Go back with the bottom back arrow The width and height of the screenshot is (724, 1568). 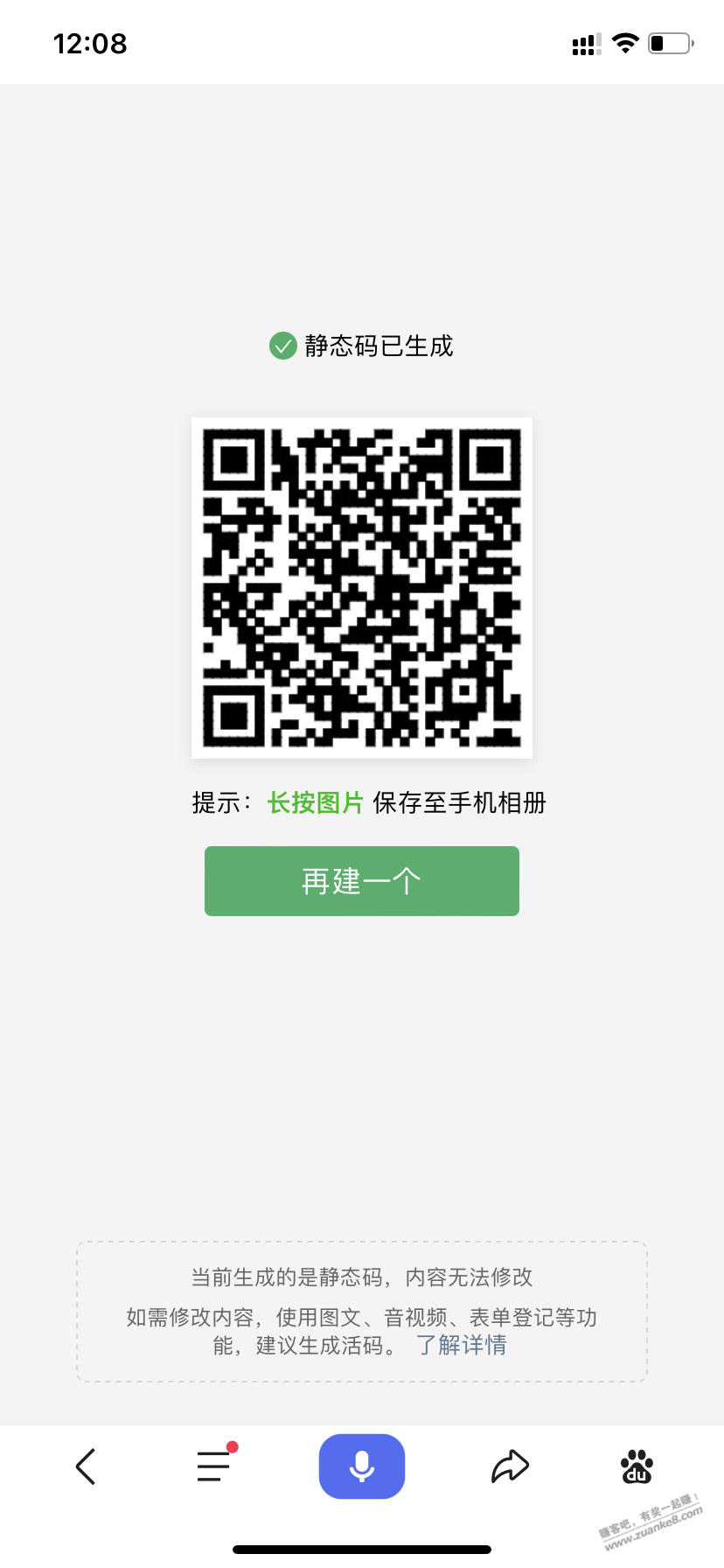[x=86, y=1466]
